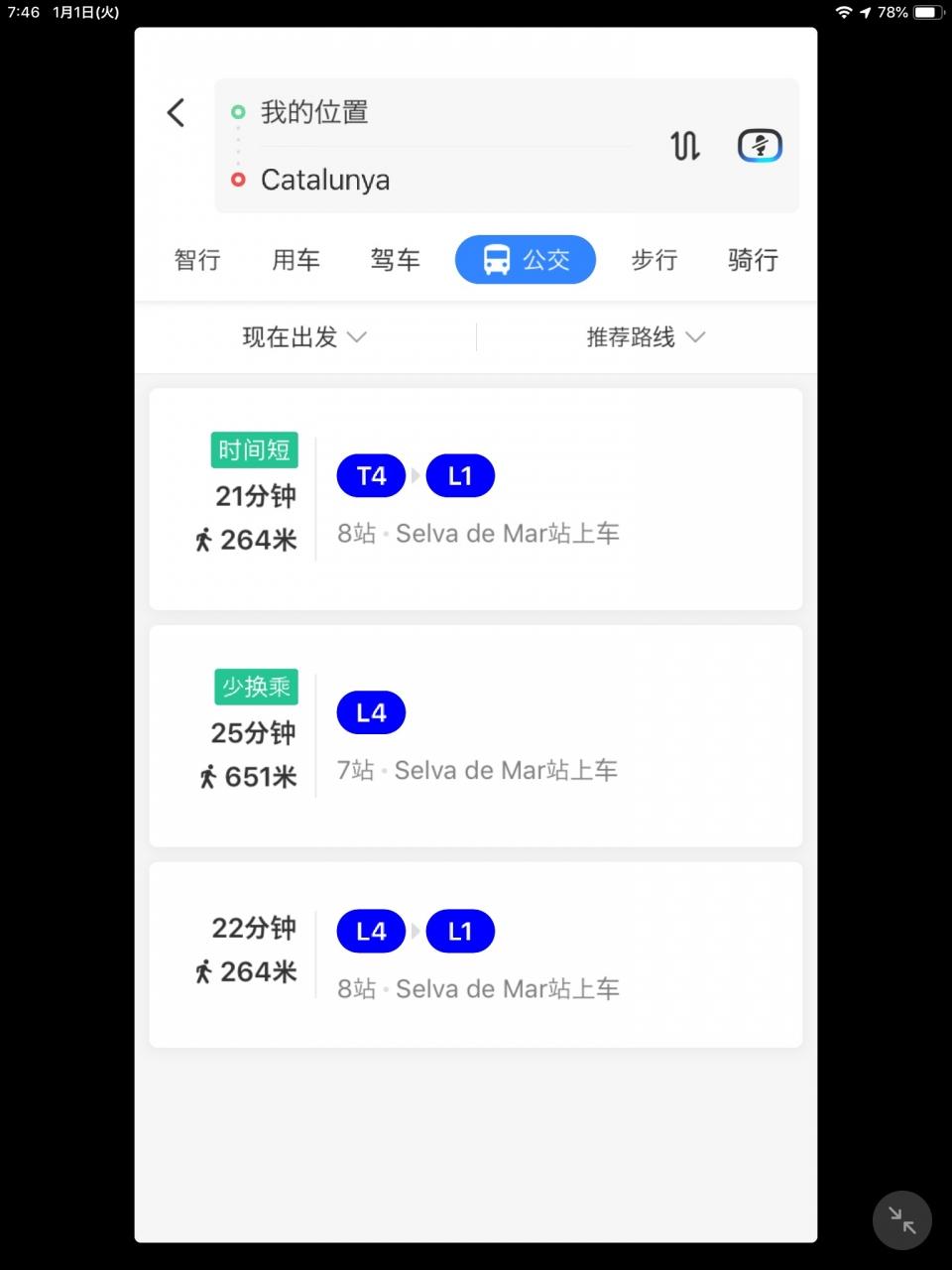Switch to the 步行 walking tab
Viewport: 952px width, 1270px height.
654,260
